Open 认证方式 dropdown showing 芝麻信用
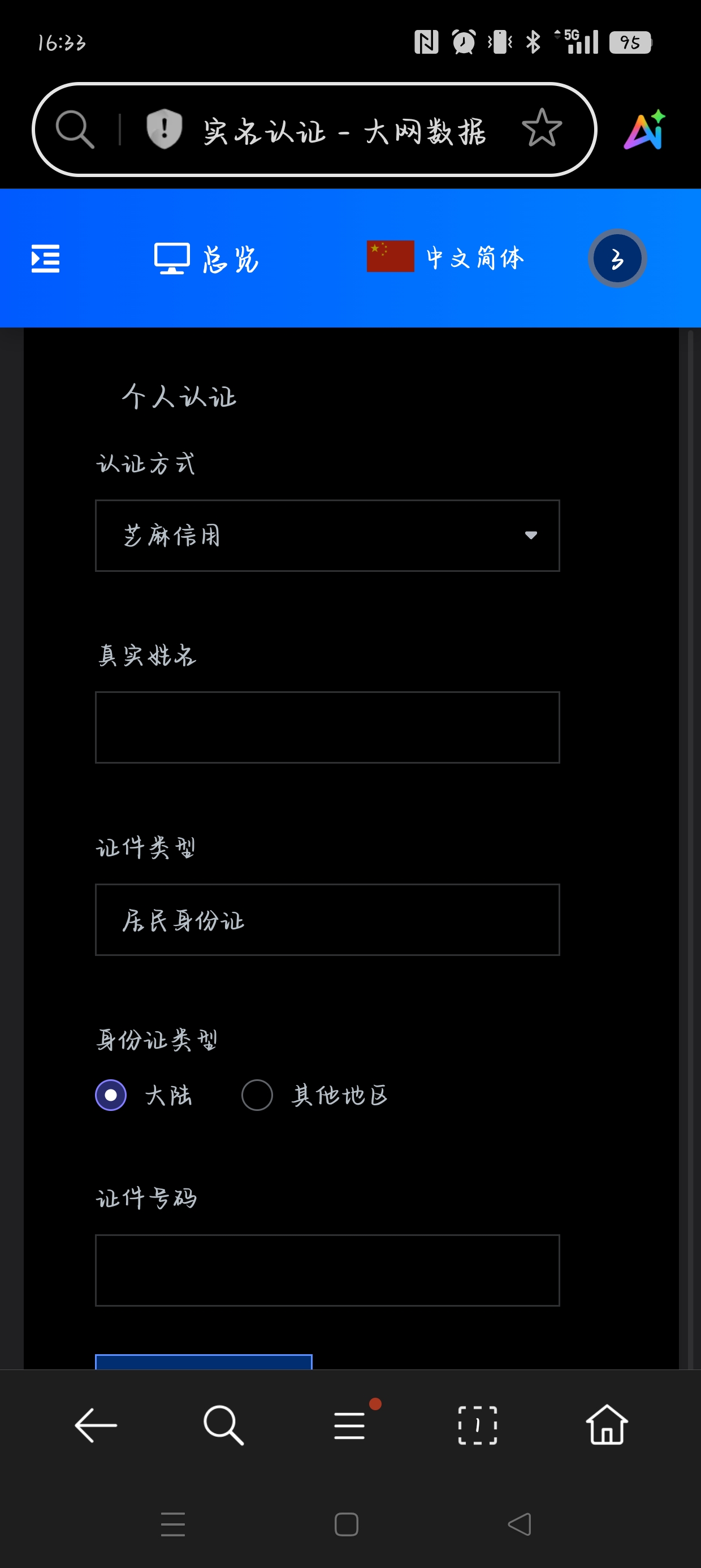Viewport: 701px width, 1568px height. coord(327,536)
